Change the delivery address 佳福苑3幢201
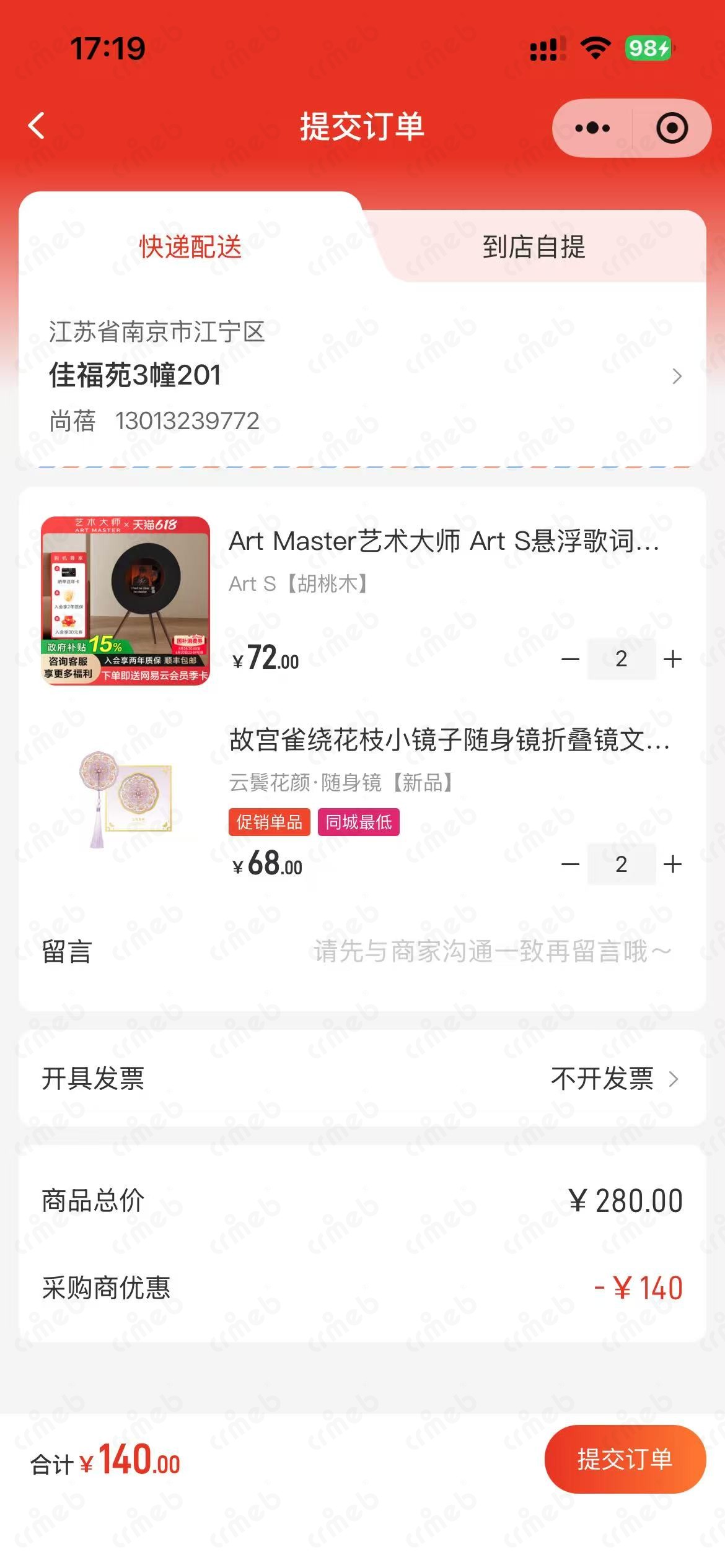This screenshot has width=725, height=1568. (362, 376)
